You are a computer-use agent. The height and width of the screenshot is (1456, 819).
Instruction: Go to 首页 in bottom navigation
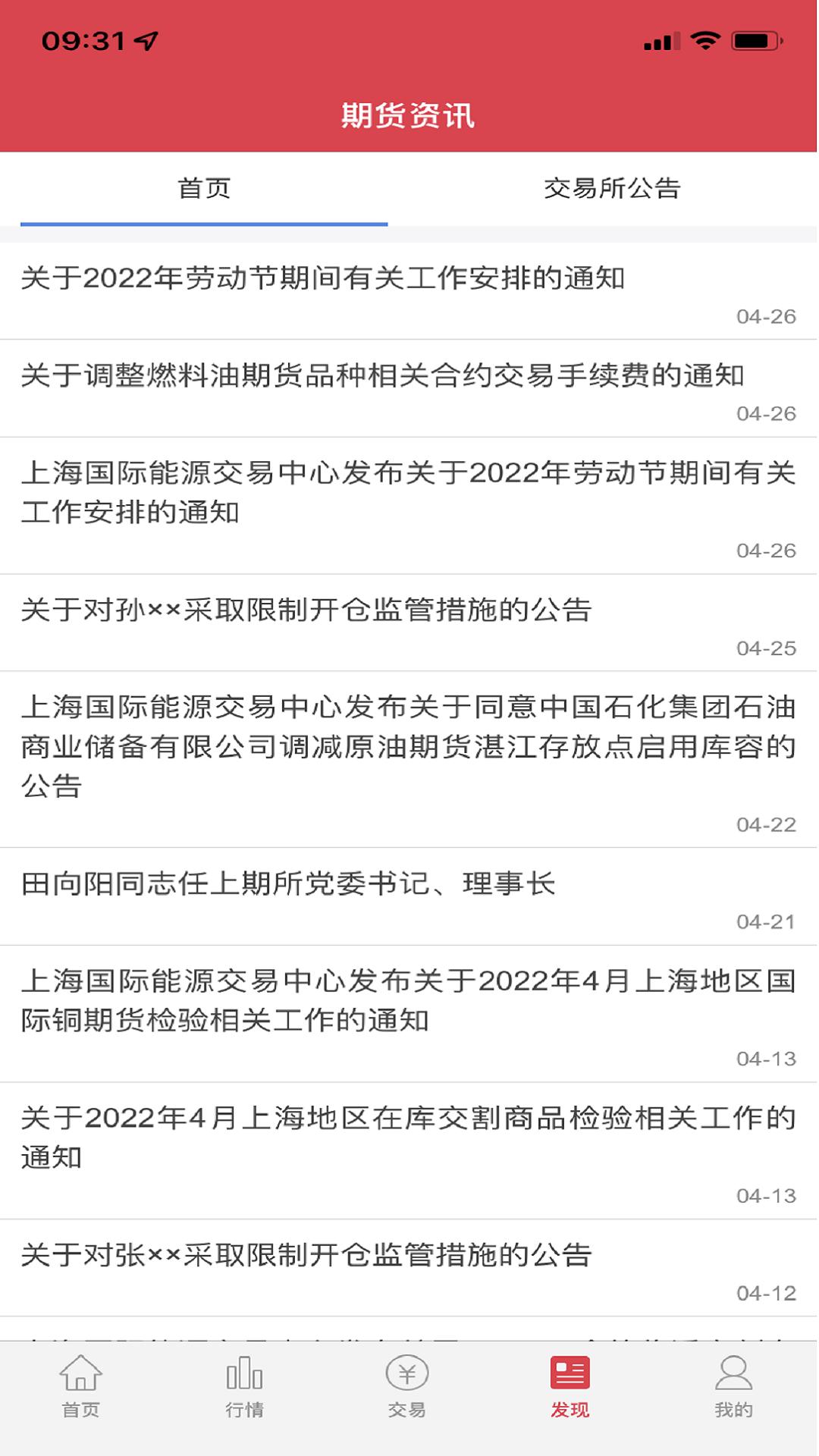[x=81, y=1386]
